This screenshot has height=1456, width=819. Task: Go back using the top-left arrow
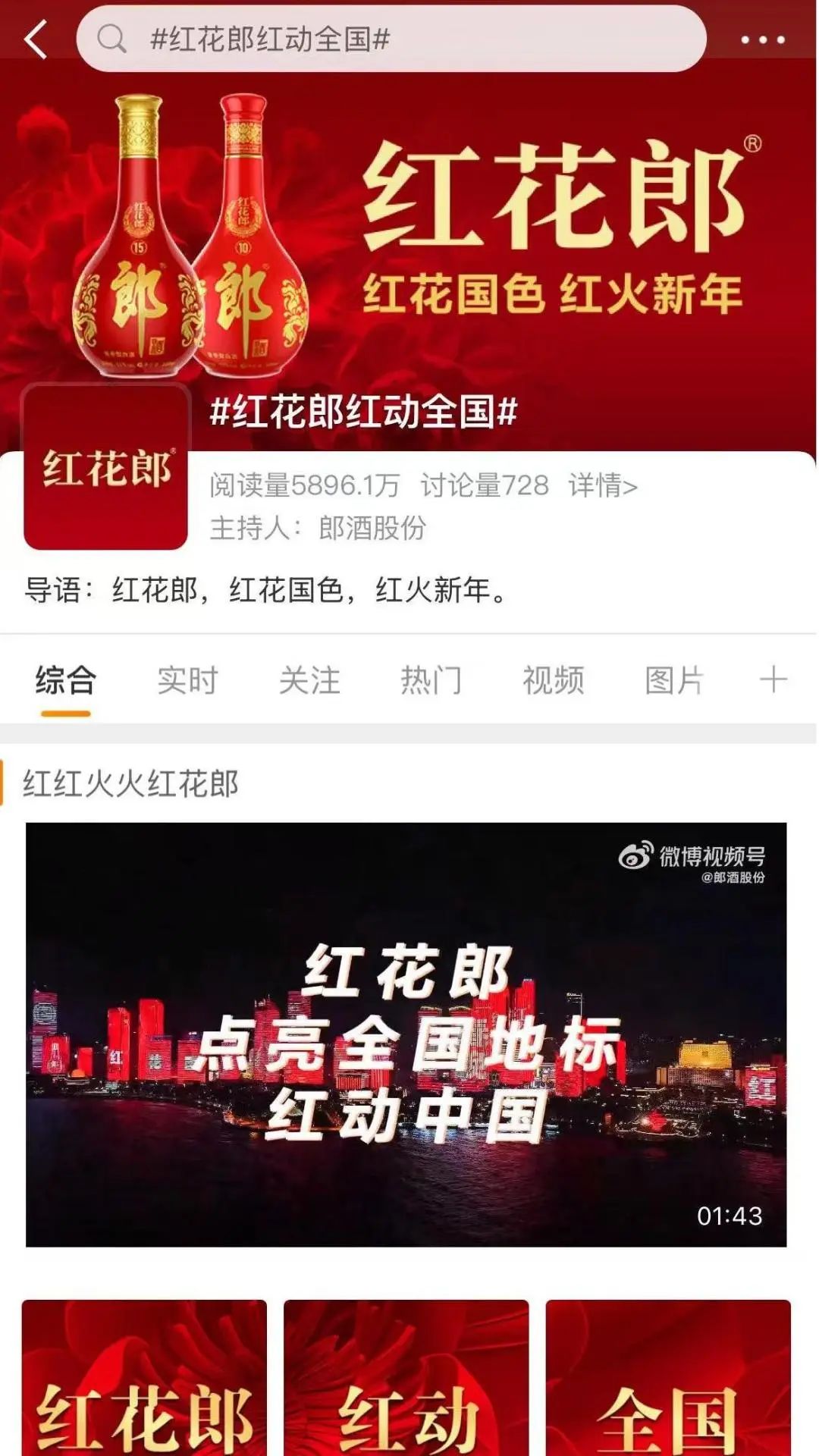click(36, 39)
